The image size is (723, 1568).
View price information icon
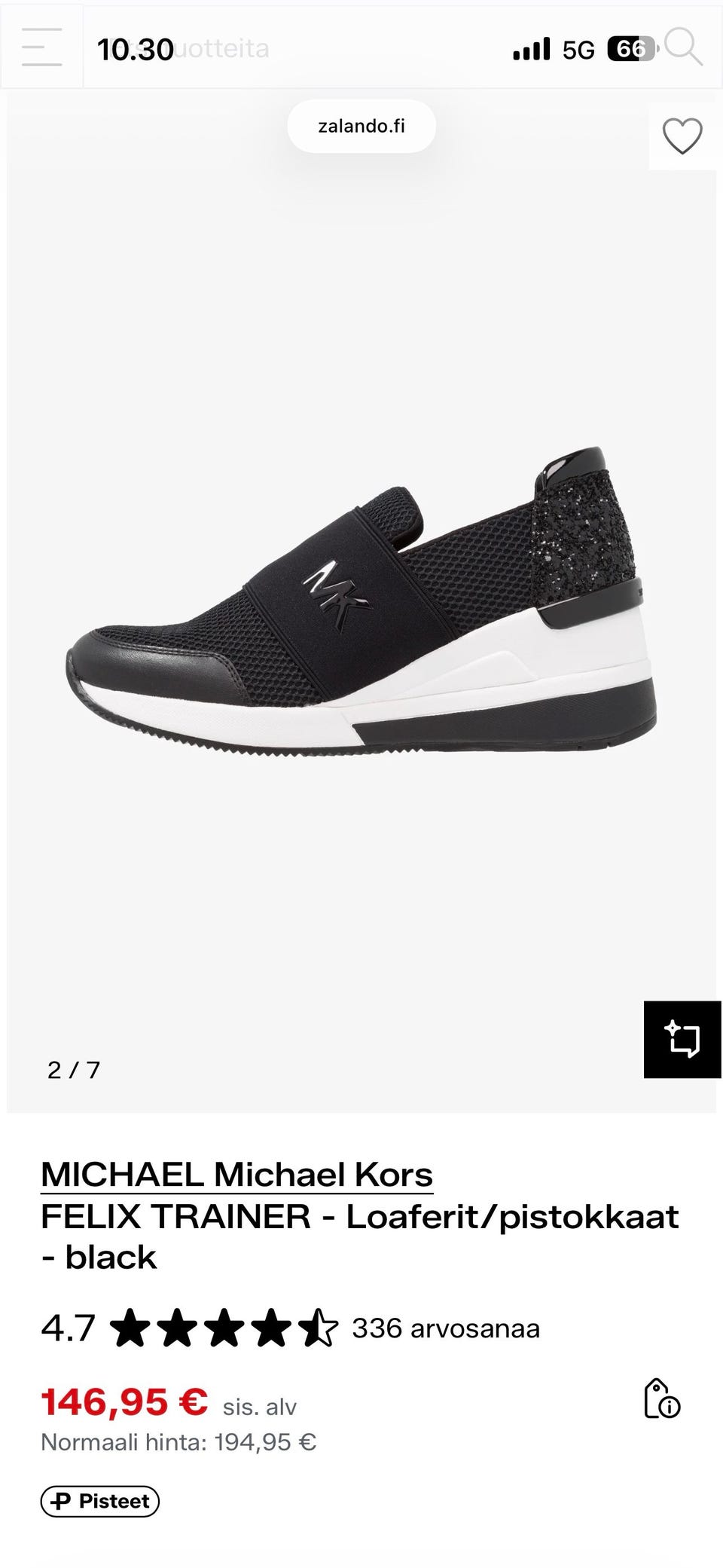[662, 1398]
